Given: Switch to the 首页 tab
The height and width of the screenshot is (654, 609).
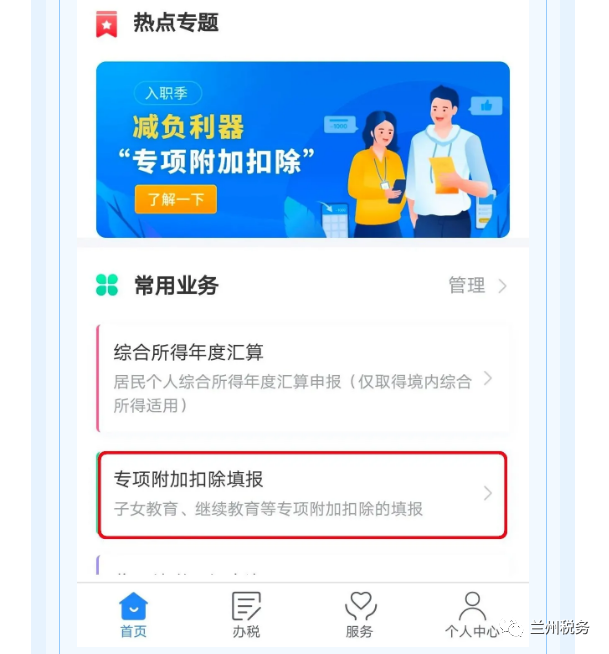Looking at the screenshot, I should click(133, 615).
